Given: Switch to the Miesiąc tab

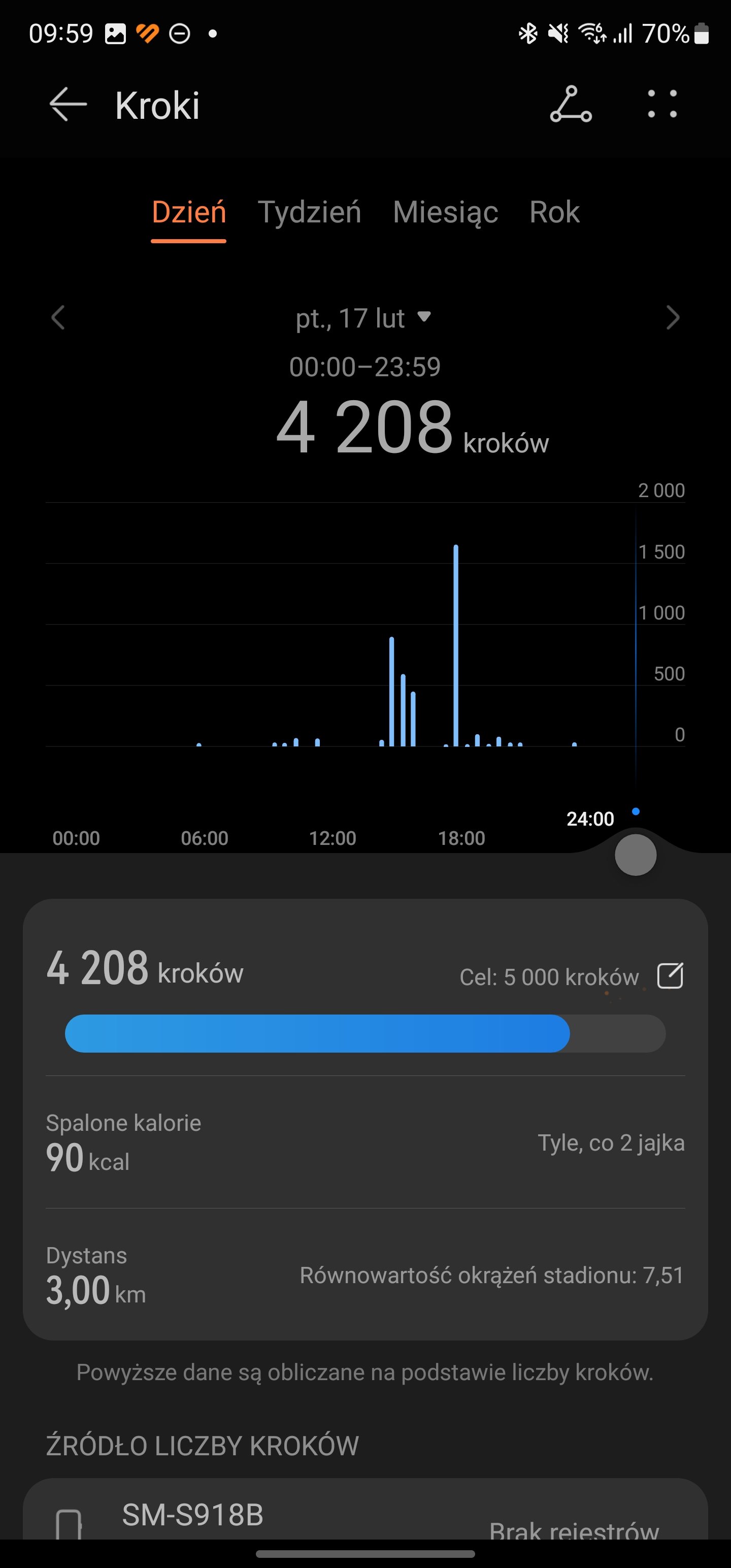Looking at the screenshot, I should pos(445,212).
